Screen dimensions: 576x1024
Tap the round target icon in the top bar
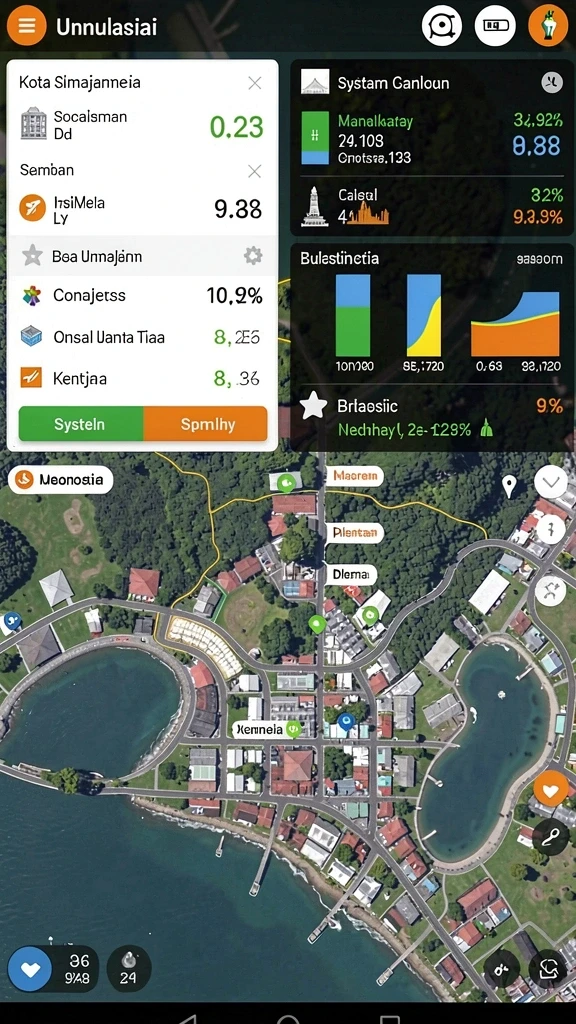point(442,26)
